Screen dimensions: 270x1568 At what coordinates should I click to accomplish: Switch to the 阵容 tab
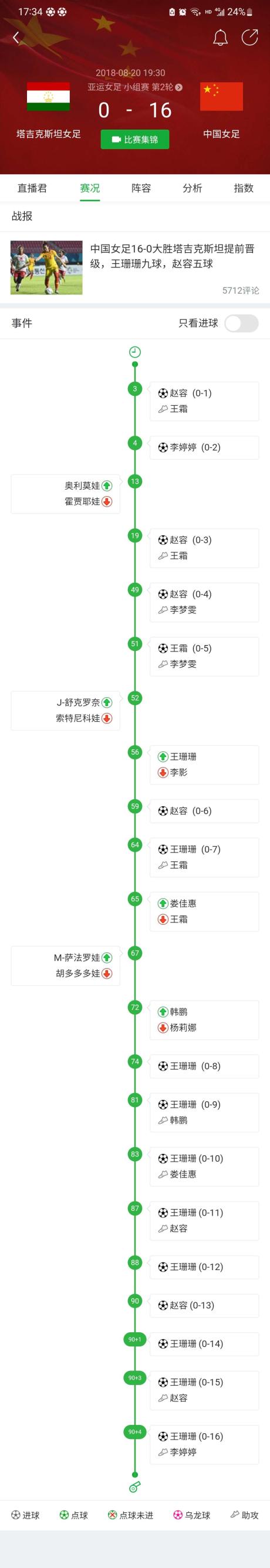click(141, 188)
